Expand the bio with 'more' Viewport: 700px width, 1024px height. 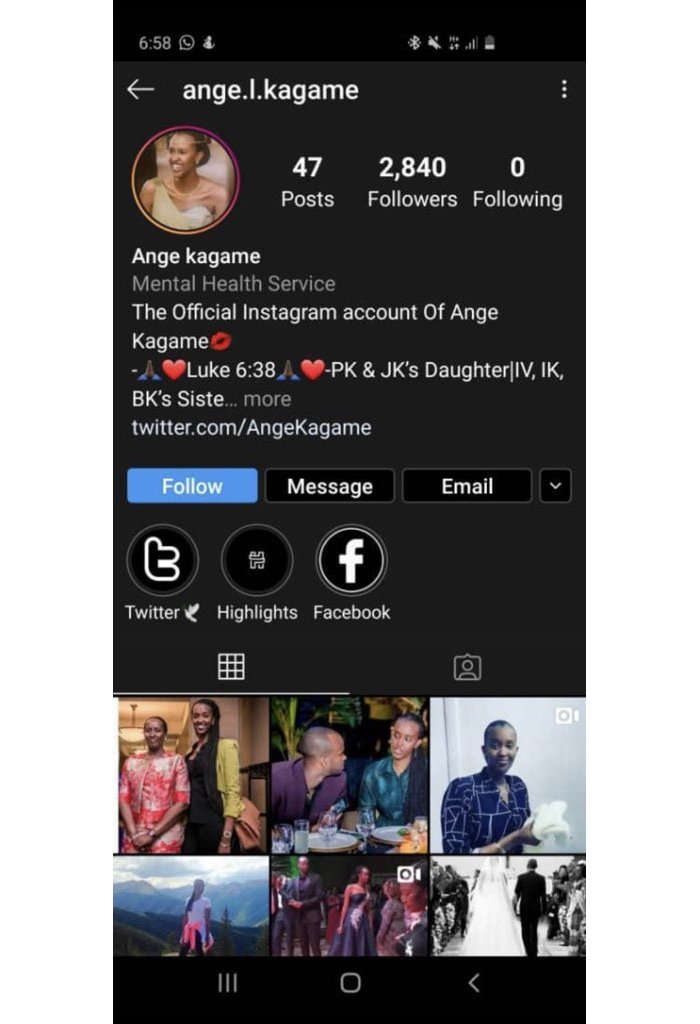tap(267, 399)
